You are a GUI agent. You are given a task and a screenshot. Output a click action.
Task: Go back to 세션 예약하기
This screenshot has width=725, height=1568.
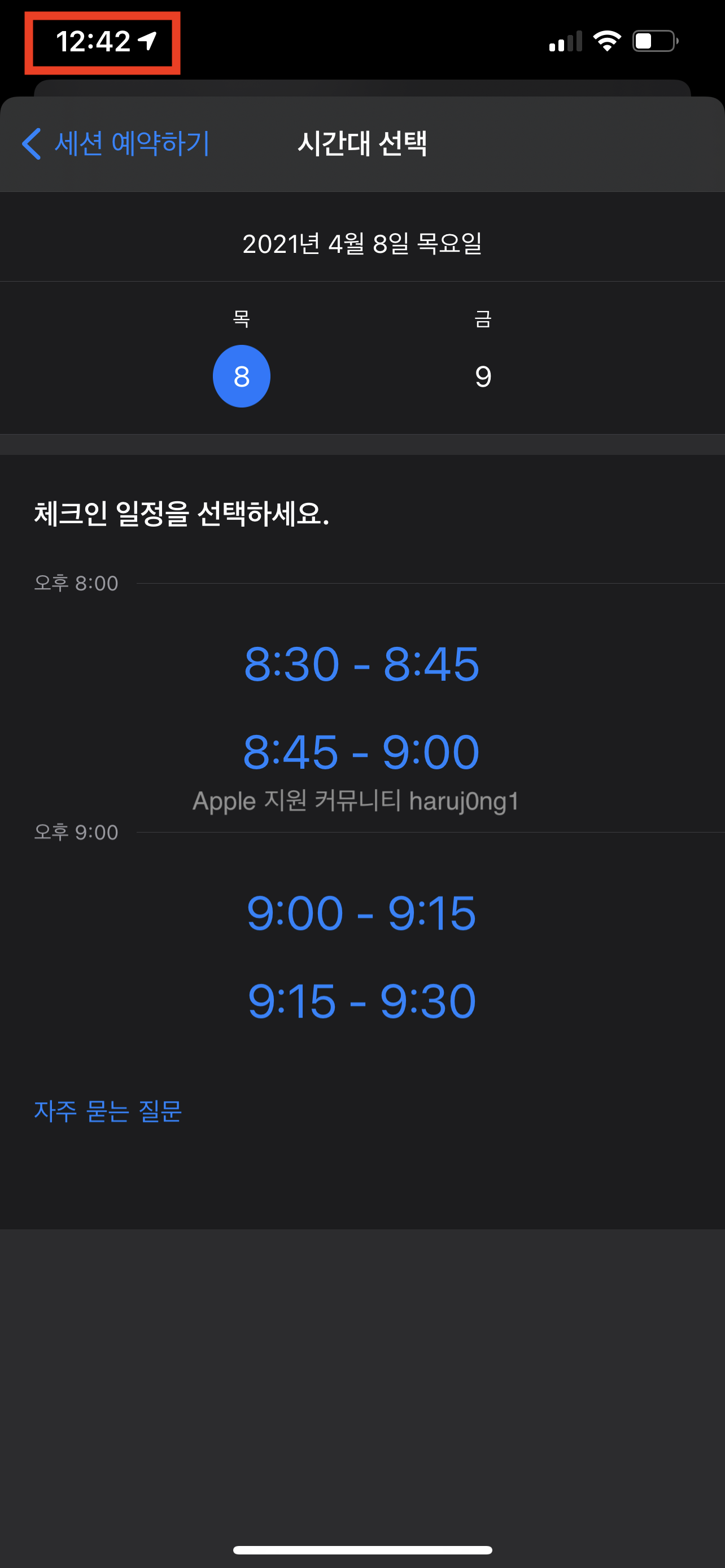[x=116, y=144]
